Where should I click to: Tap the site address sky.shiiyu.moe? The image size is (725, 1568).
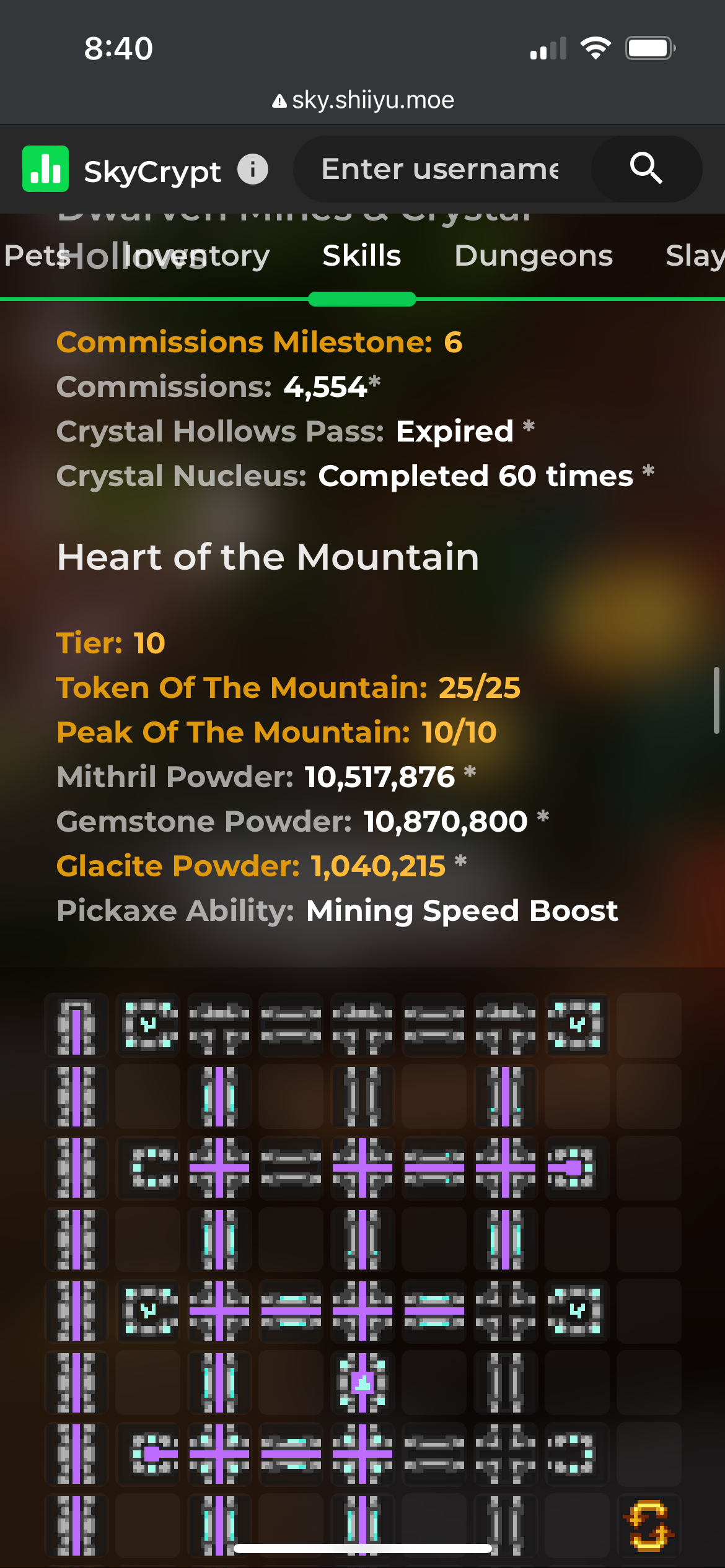point(372,100)
